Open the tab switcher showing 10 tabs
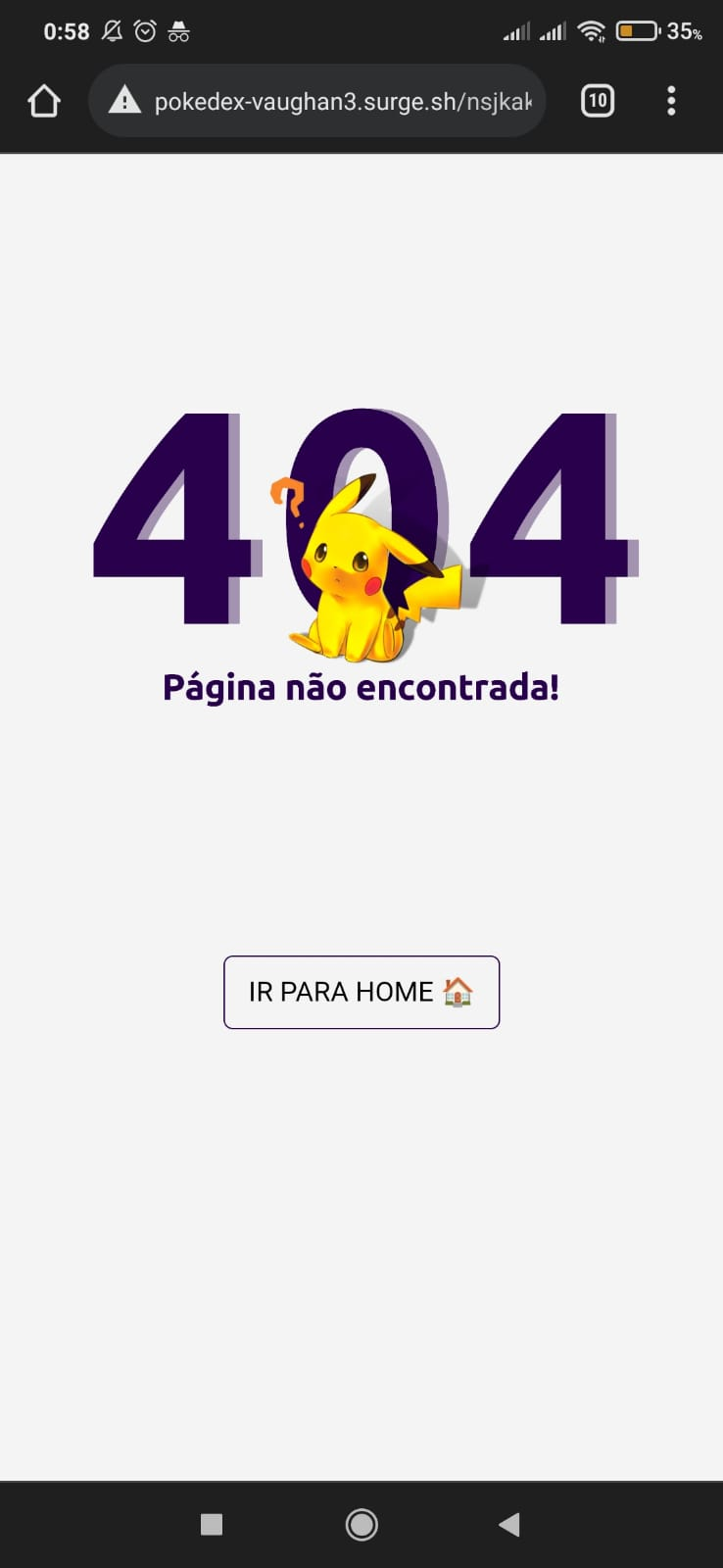Screen dimensions: 723x1568 coord(598,101)
